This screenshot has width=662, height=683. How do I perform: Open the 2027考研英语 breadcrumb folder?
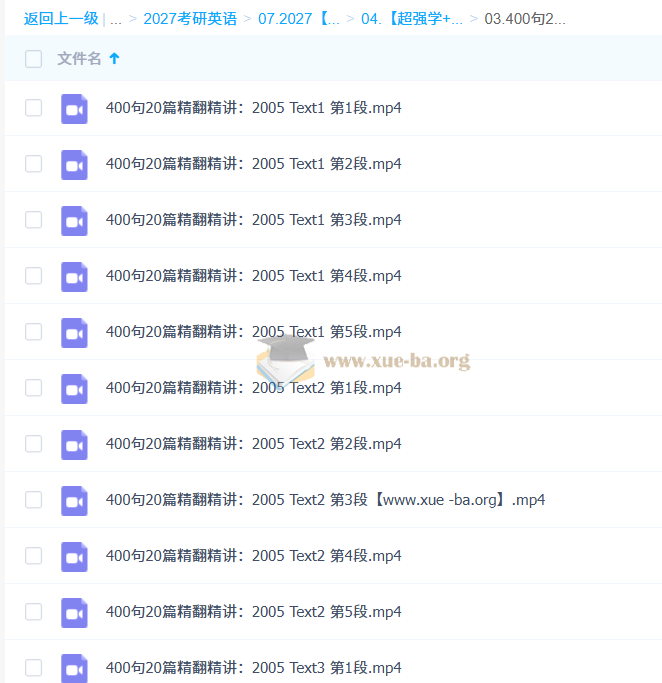[190, 18]
